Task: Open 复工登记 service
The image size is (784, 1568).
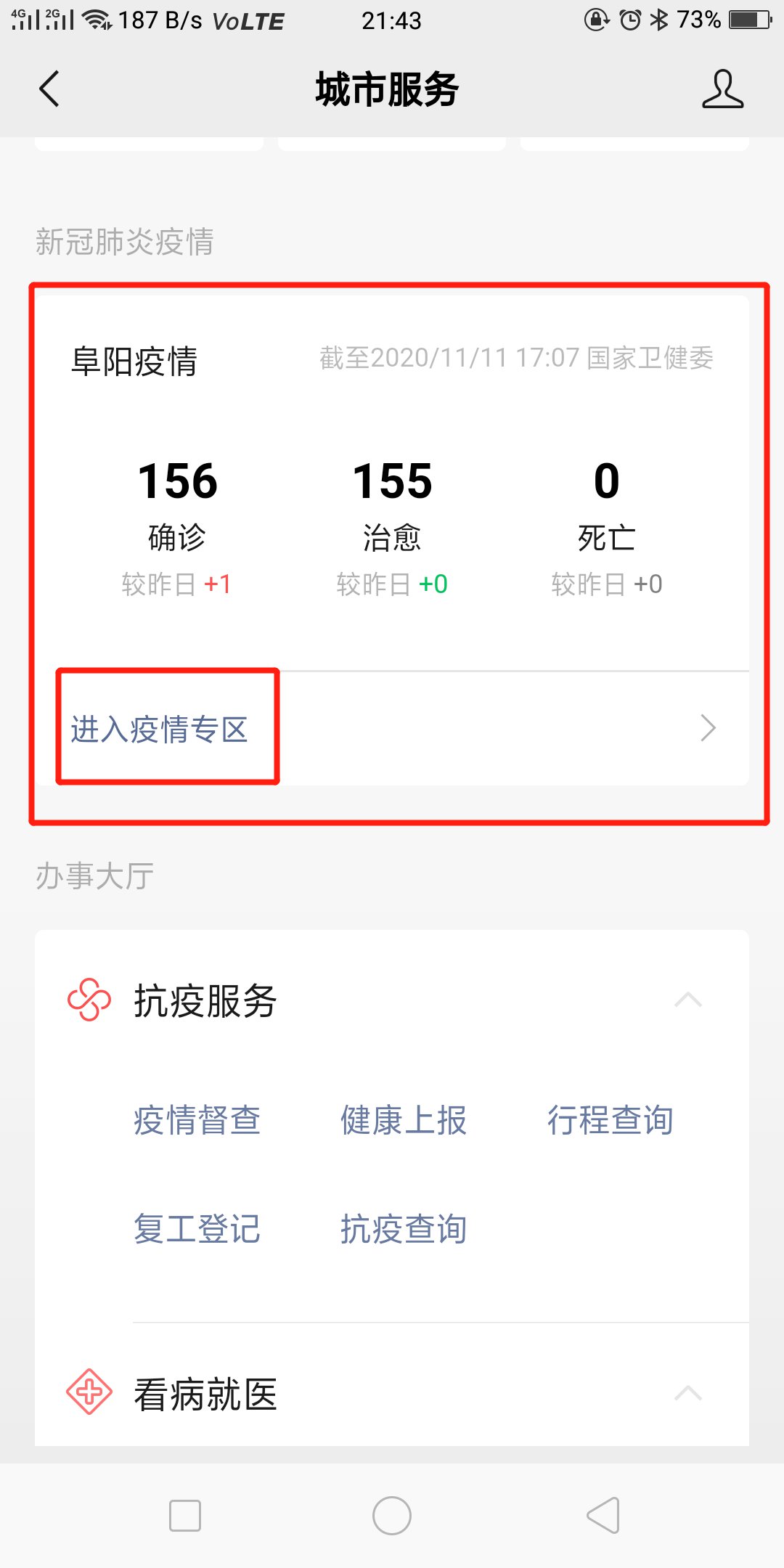Action: coord(197,1229)
